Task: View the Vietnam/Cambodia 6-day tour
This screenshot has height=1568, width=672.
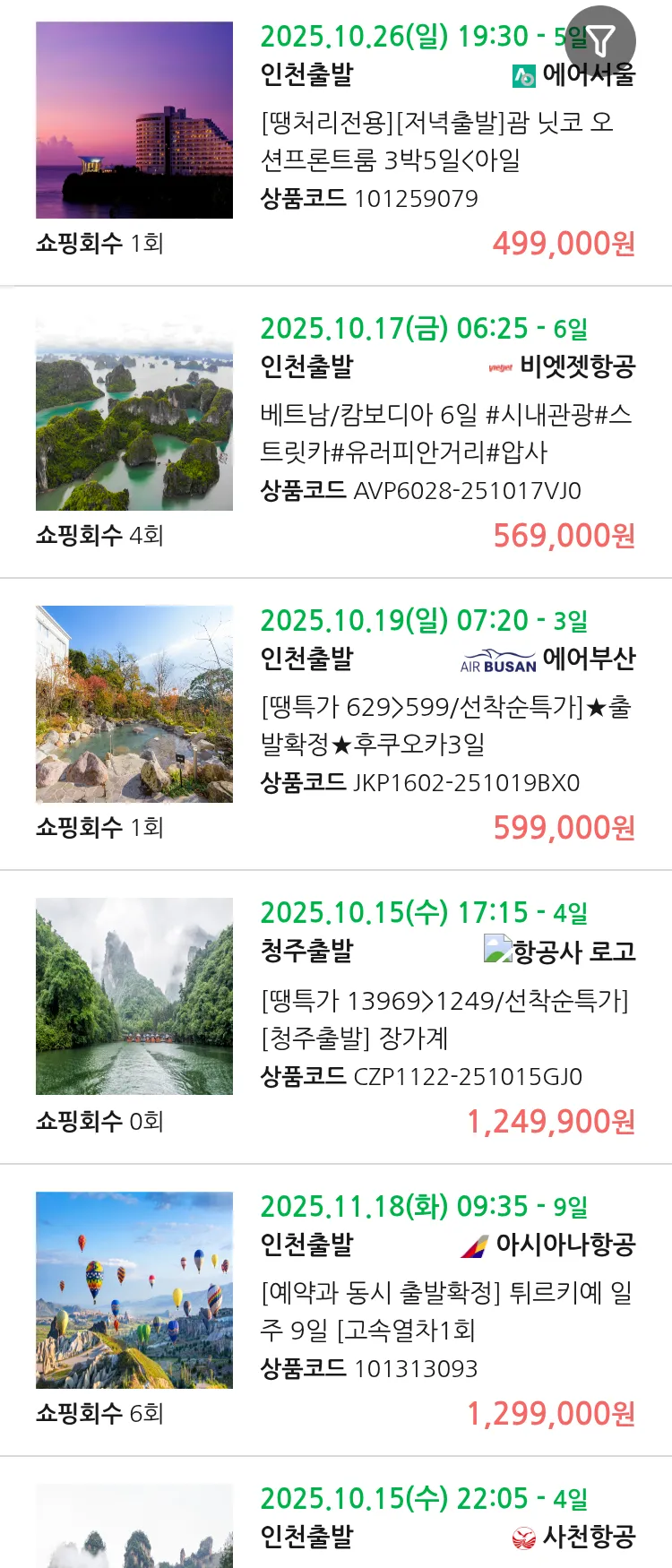Action: pos(445,433)
